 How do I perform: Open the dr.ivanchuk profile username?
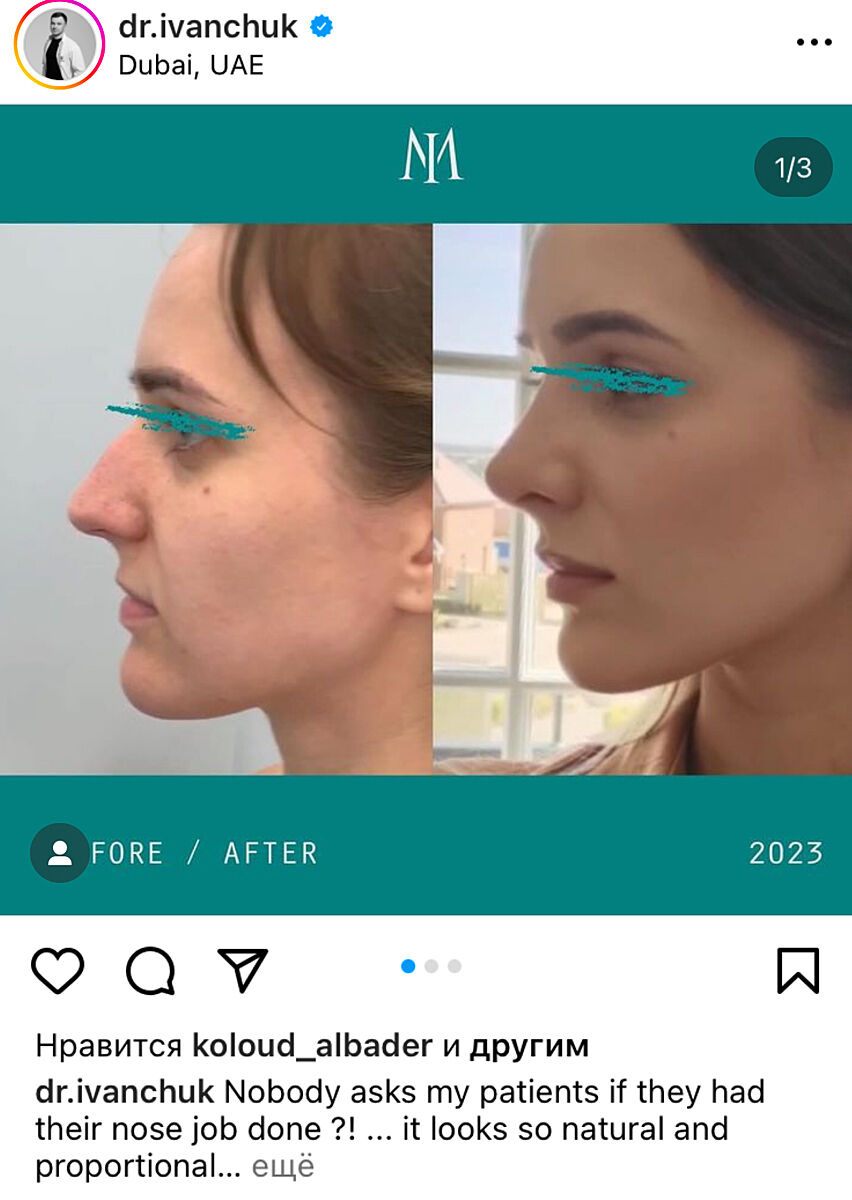click(208, 26)
